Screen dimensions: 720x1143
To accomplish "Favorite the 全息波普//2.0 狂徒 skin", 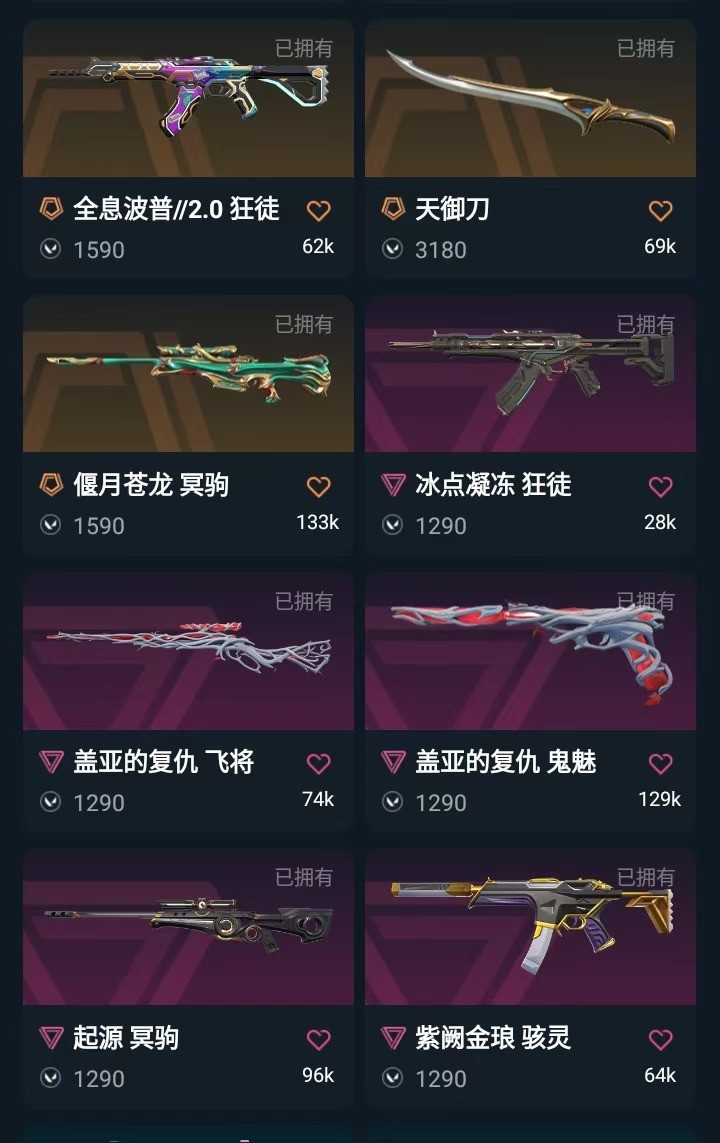I will [318, 211].
